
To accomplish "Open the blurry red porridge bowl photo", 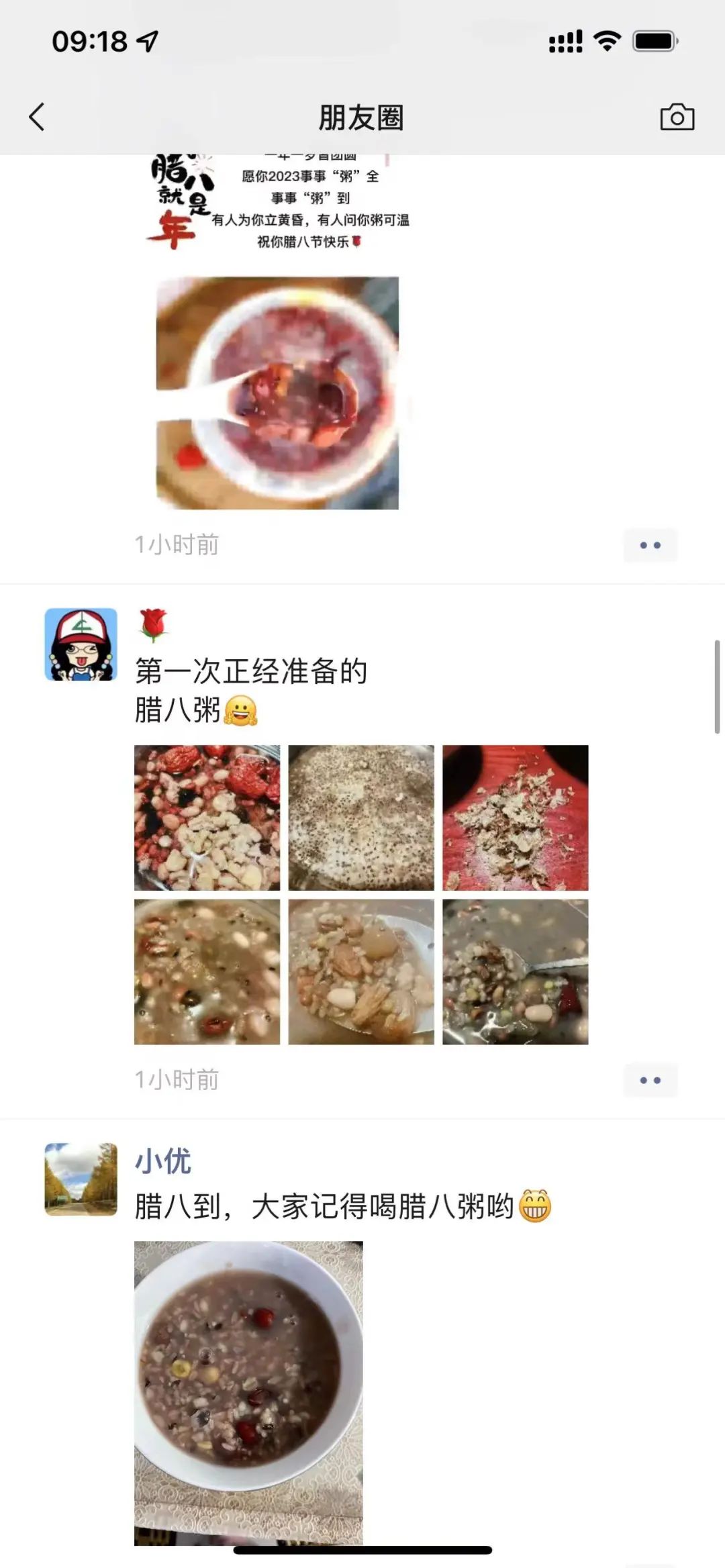I will (x=277, y=393).
